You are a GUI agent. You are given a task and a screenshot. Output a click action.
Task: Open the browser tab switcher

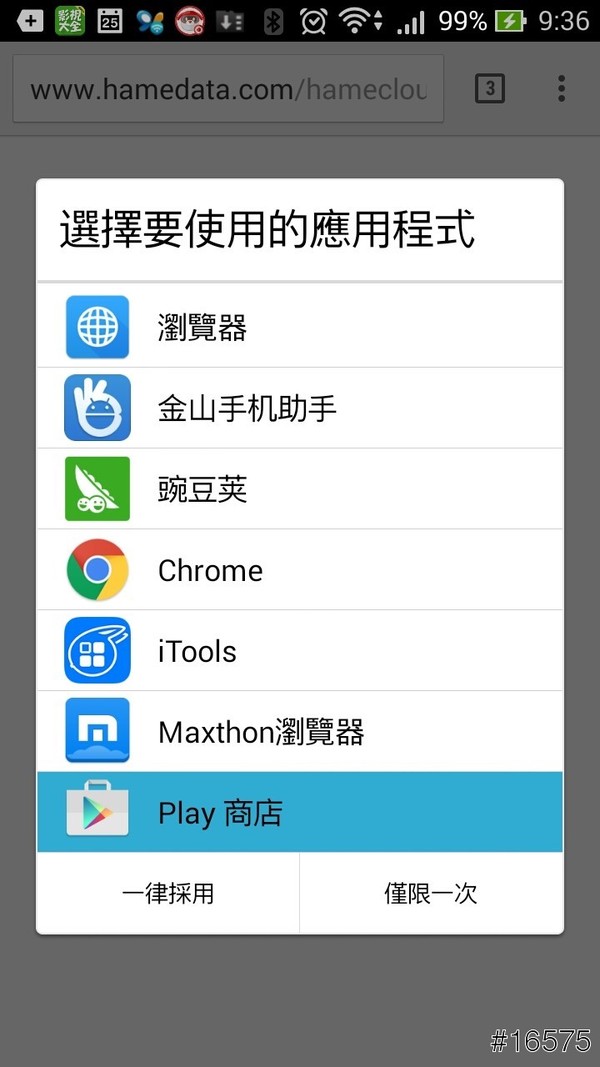489,89
